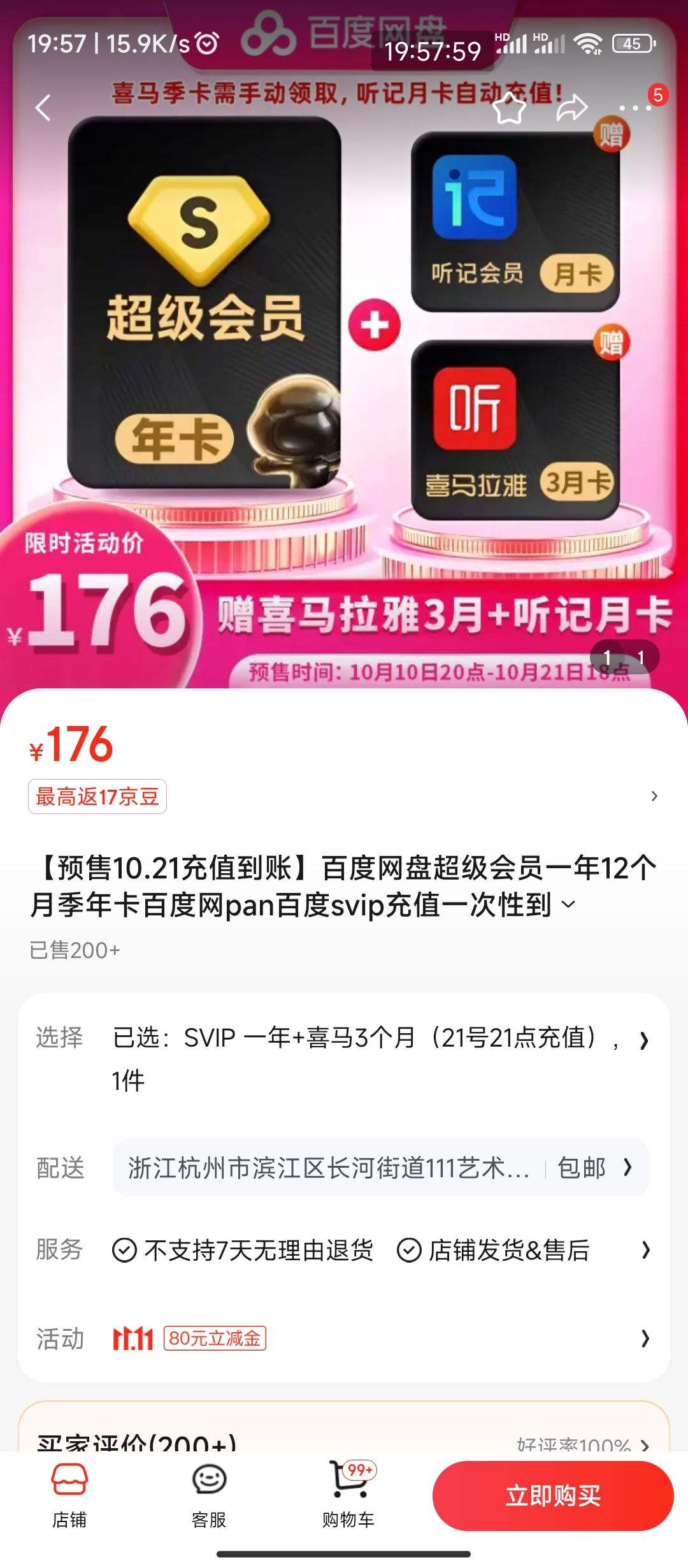The width and height of the screenshot is (688, 1568).
Task: Open the 最高返17京豆 reward details
Action: coord(97,797)
